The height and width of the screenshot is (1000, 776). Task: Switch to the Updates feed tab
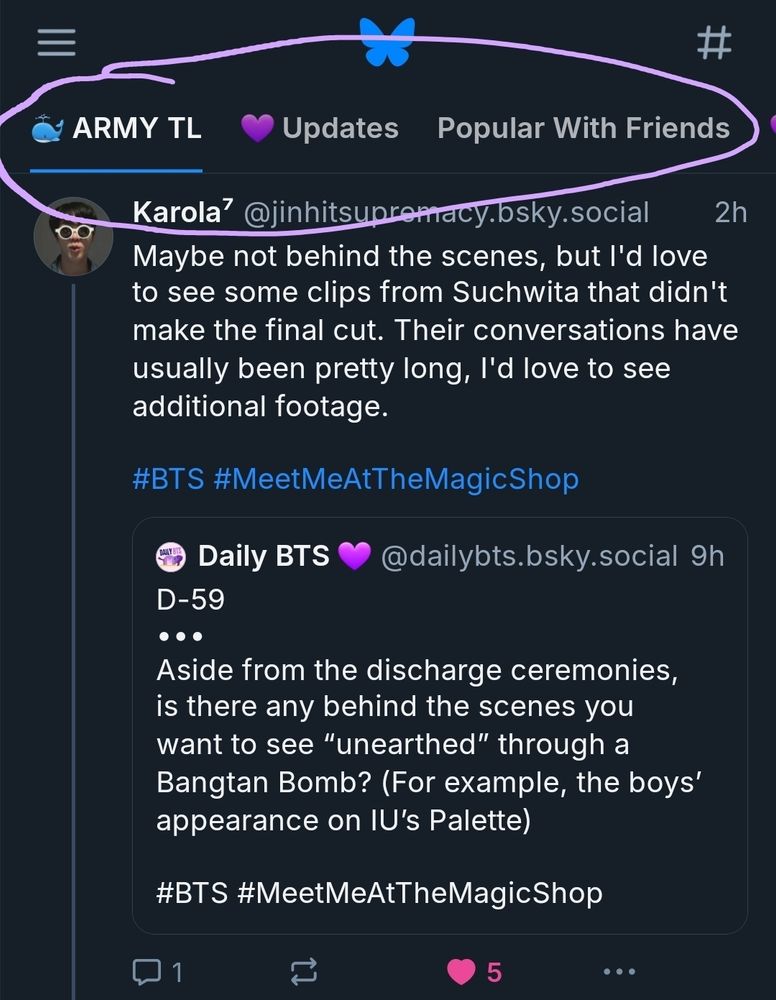321,127
